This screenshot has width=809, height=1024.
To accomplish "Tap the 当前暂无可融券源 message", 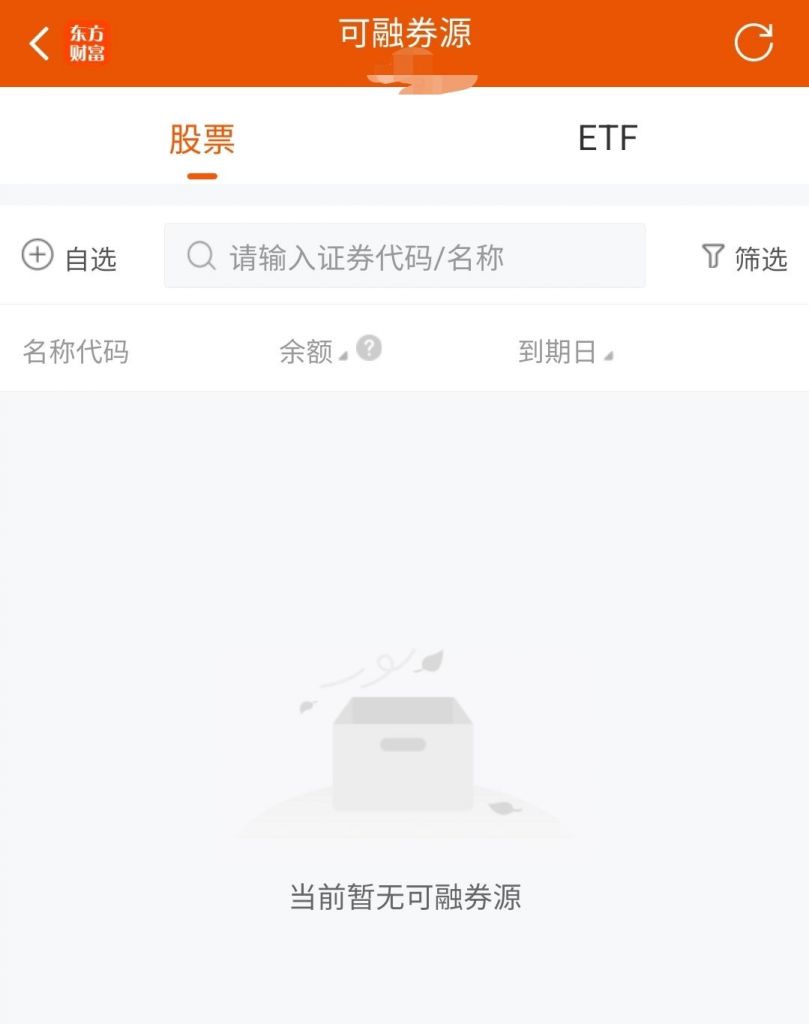I will 404,898.
